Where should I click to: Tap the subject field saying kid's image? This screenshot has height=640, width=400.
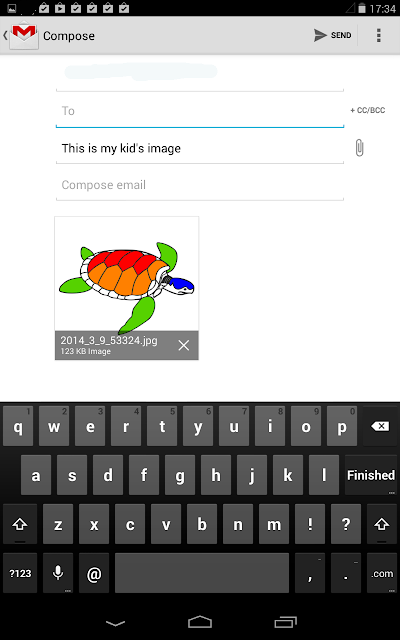pos(200,148)
